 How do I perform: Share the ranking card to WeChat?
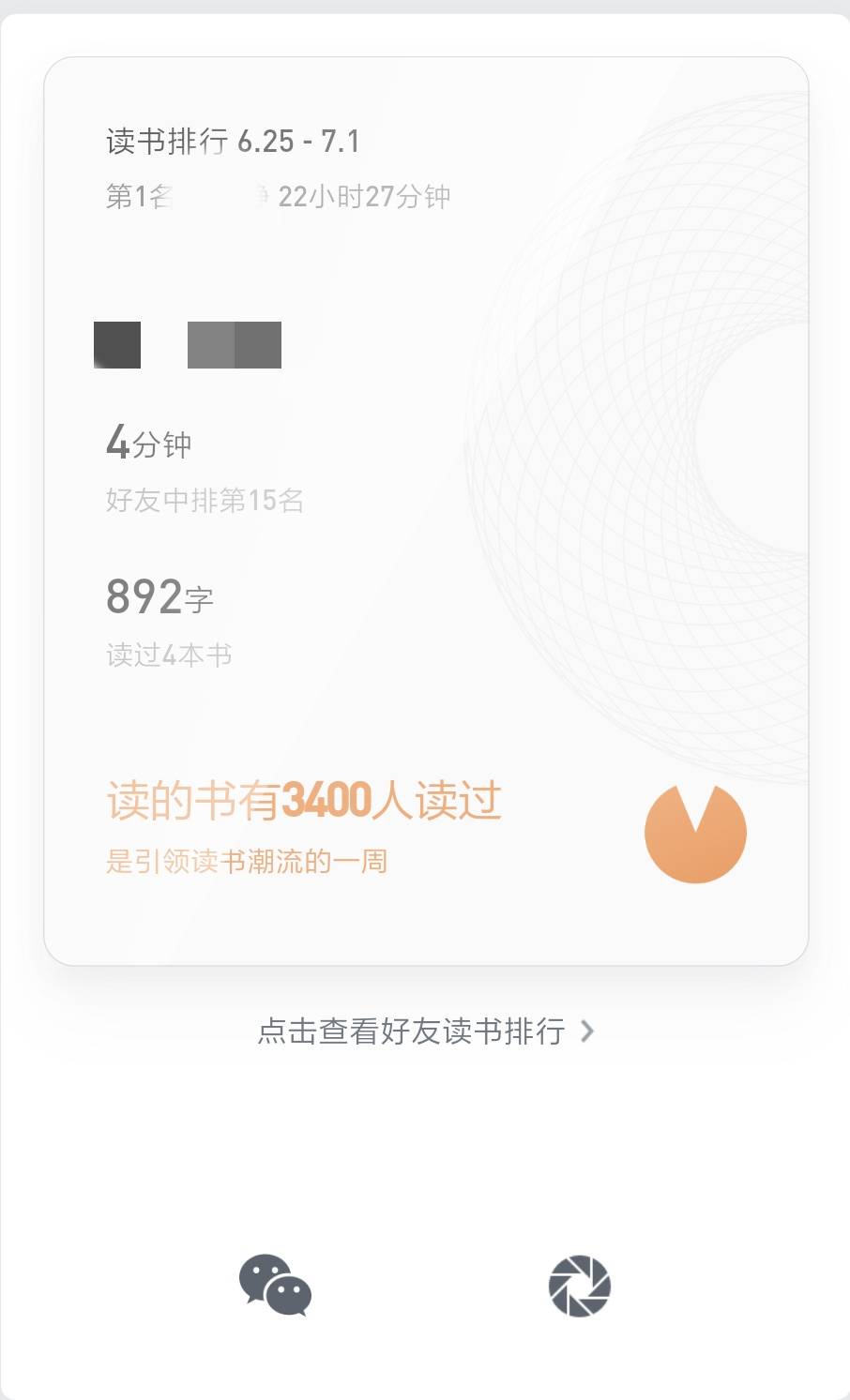click(275, 1286)
